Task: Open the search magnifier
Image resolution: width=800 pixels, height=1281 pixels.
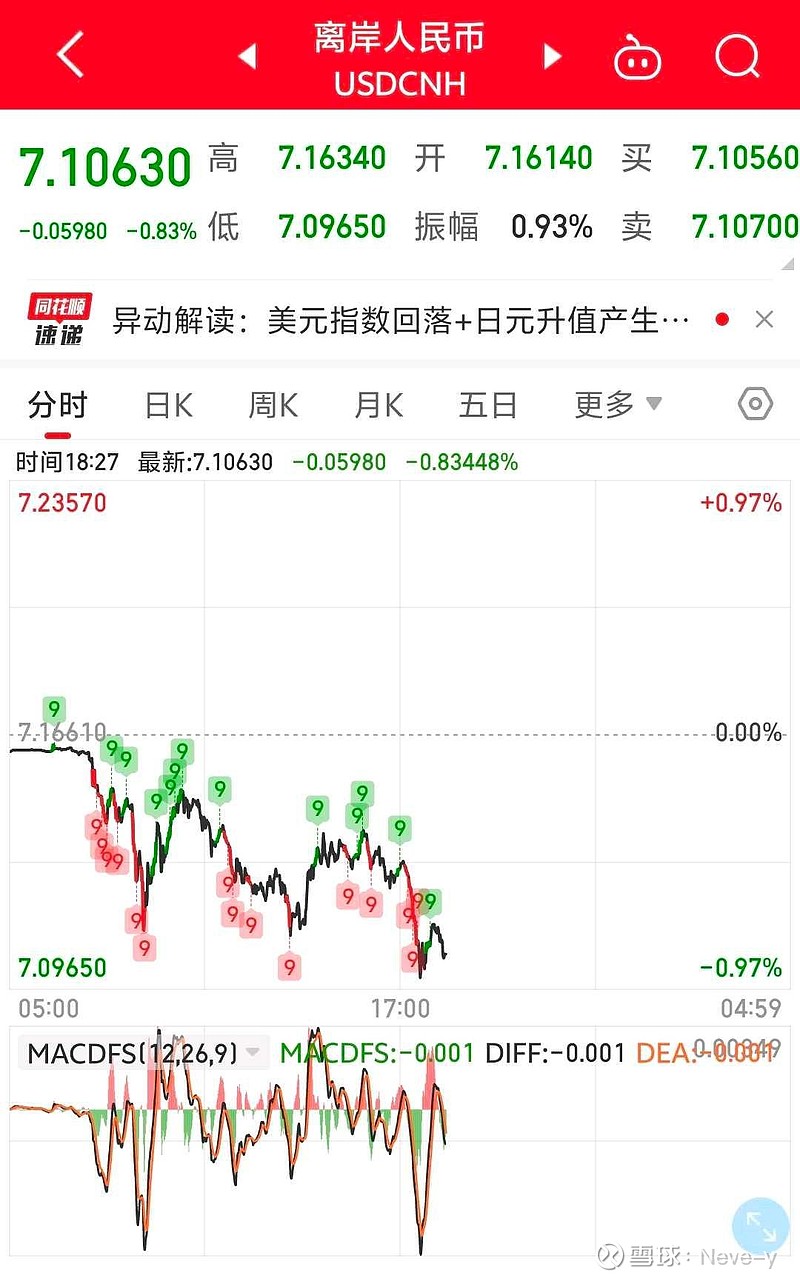Action: pos(738,57)
